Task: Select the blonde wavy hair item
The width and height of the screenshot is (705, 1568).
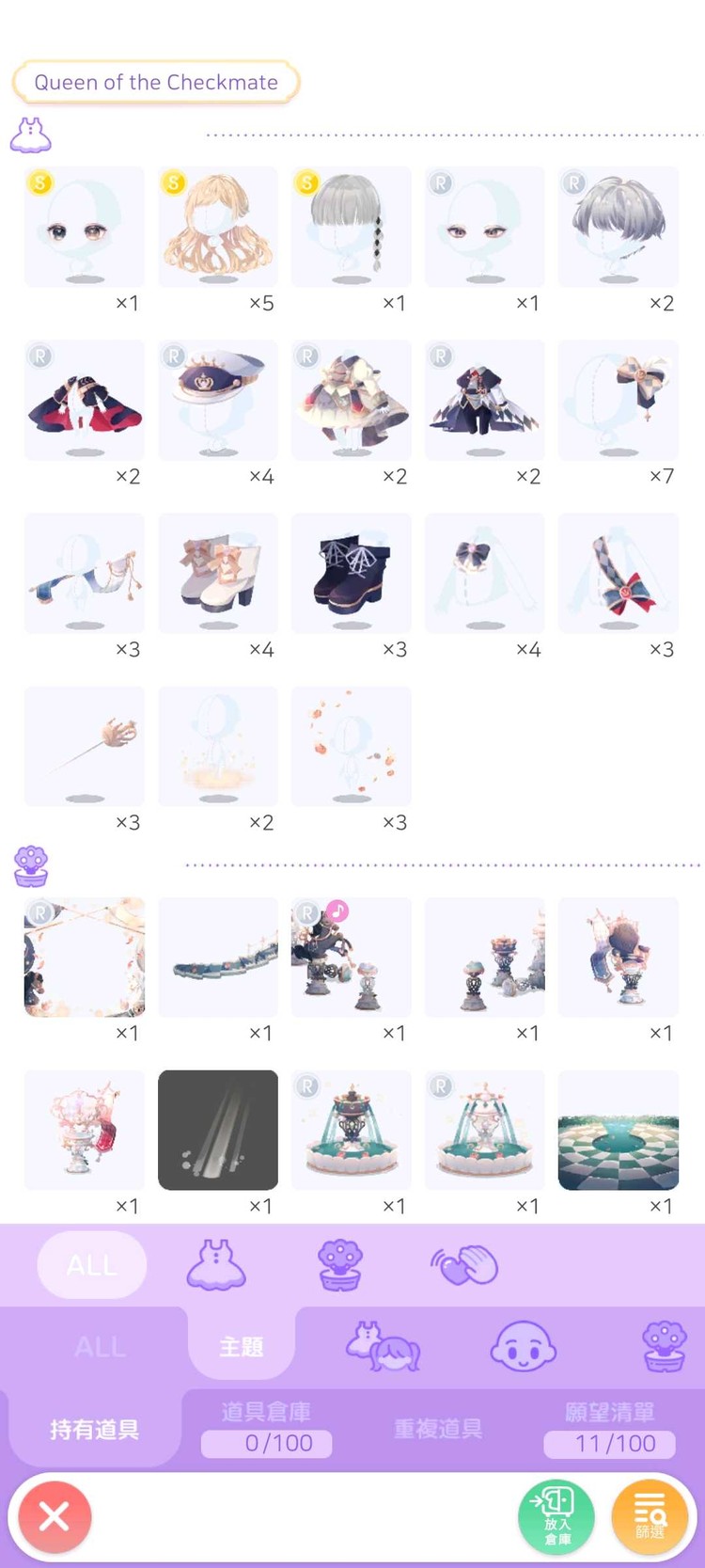Action: point(218,227)
